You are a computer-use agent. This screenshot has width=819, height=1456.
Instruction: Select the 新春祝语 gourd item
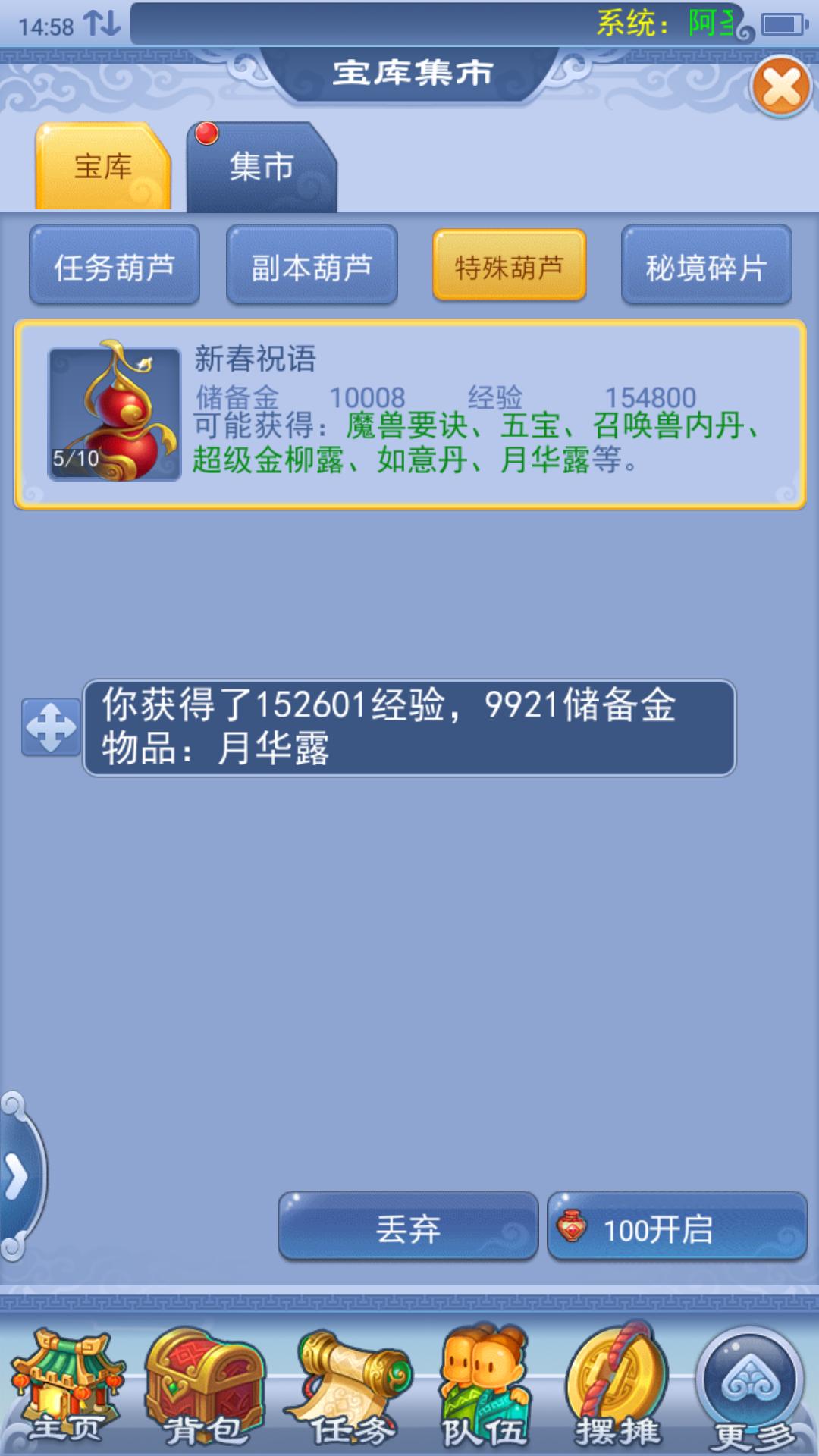pyautogui.click(x=409, y=415)
